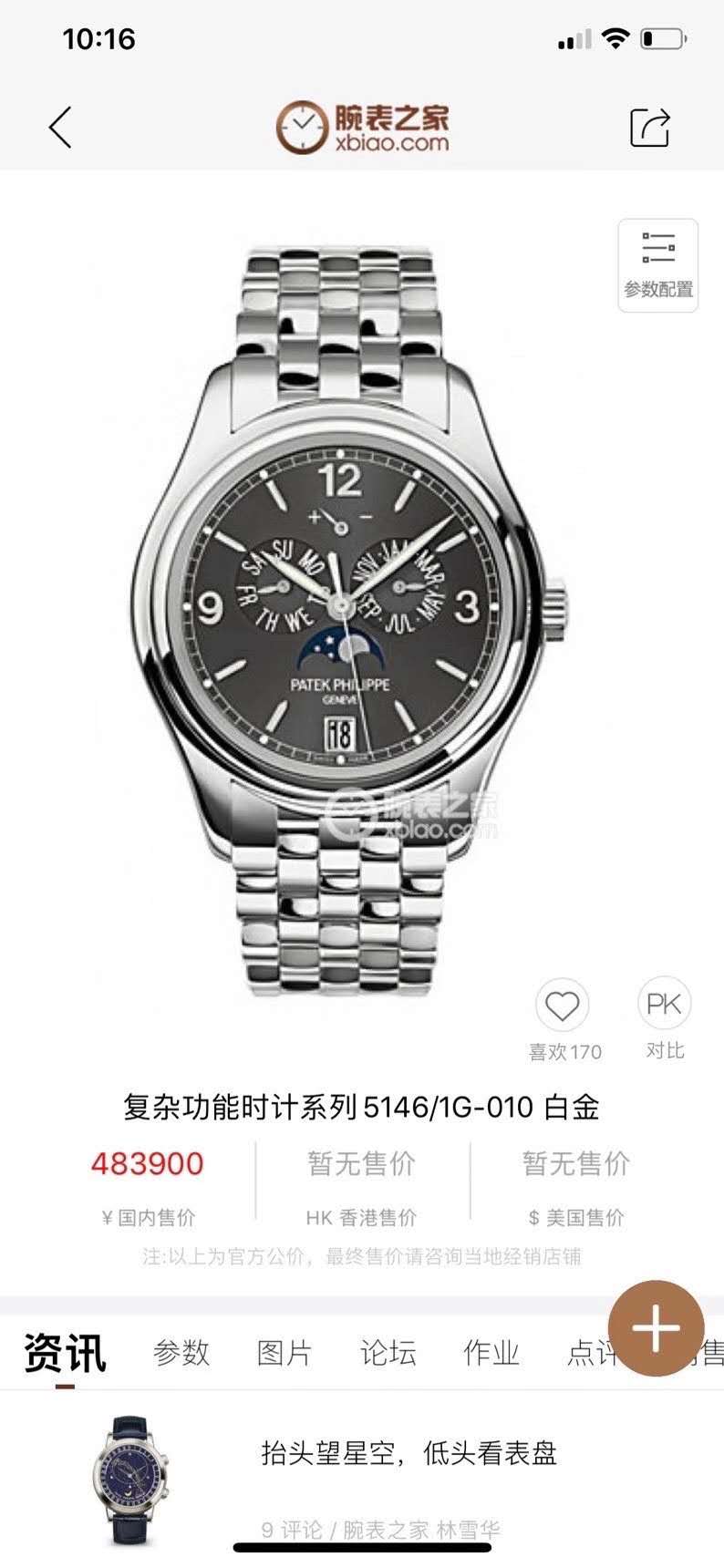Switch to the 图片 tab
This screenshot has height=1568, width=724.
point(284,1353)
